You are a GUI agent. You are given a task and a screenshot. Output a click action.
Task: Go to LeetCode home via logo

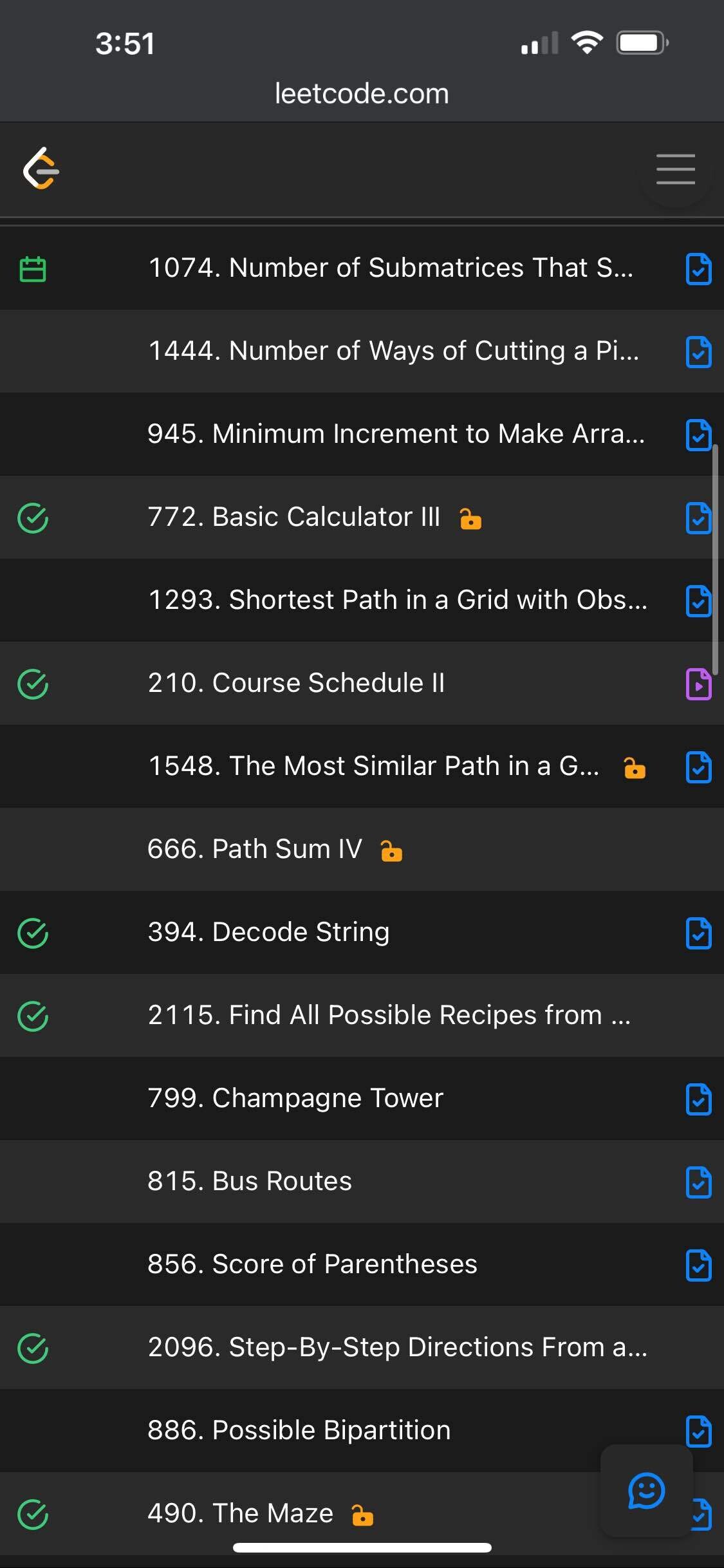pos(41,169)
